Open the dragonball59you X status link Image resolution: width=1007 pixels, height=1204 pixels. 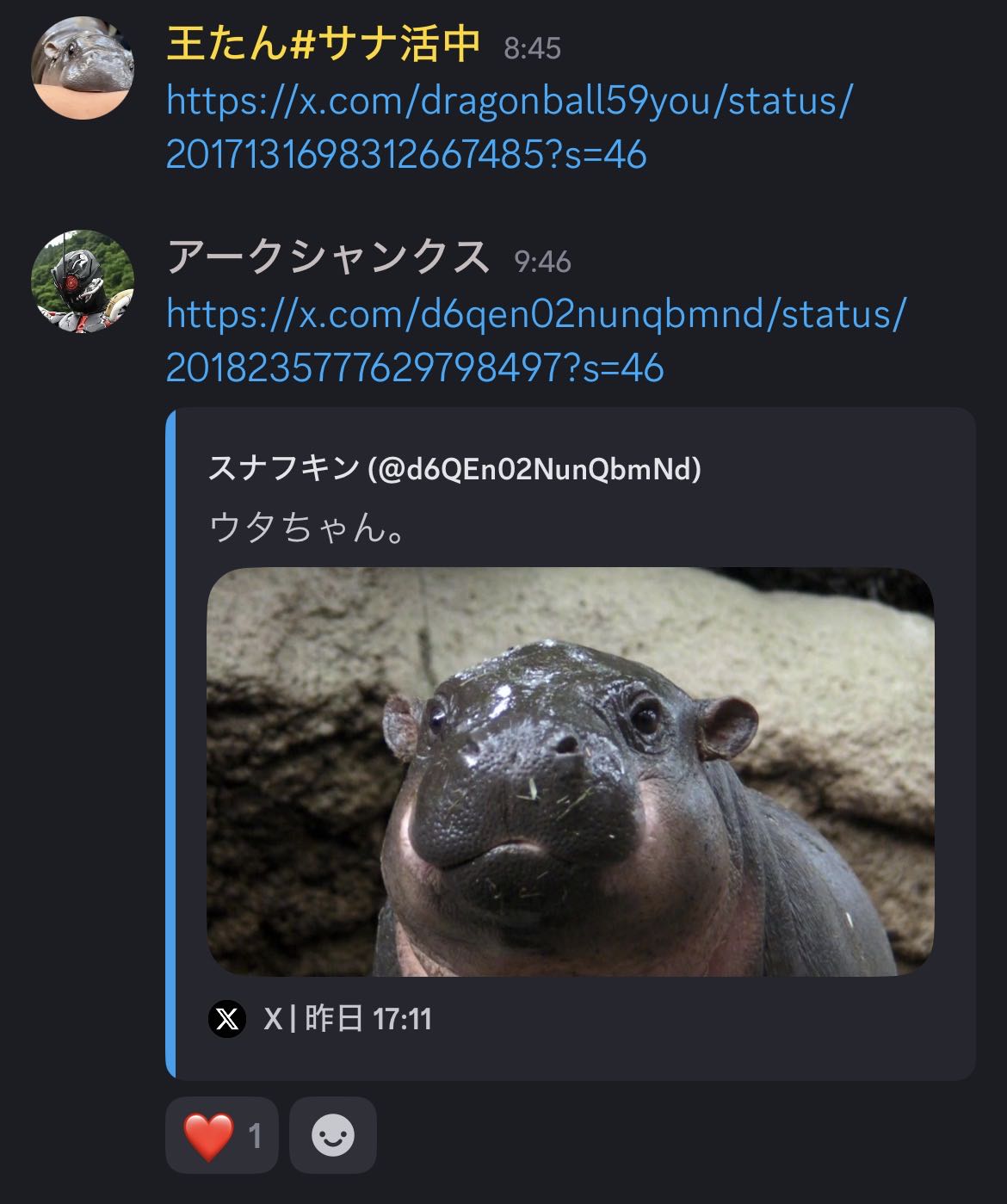coord(508,127)
